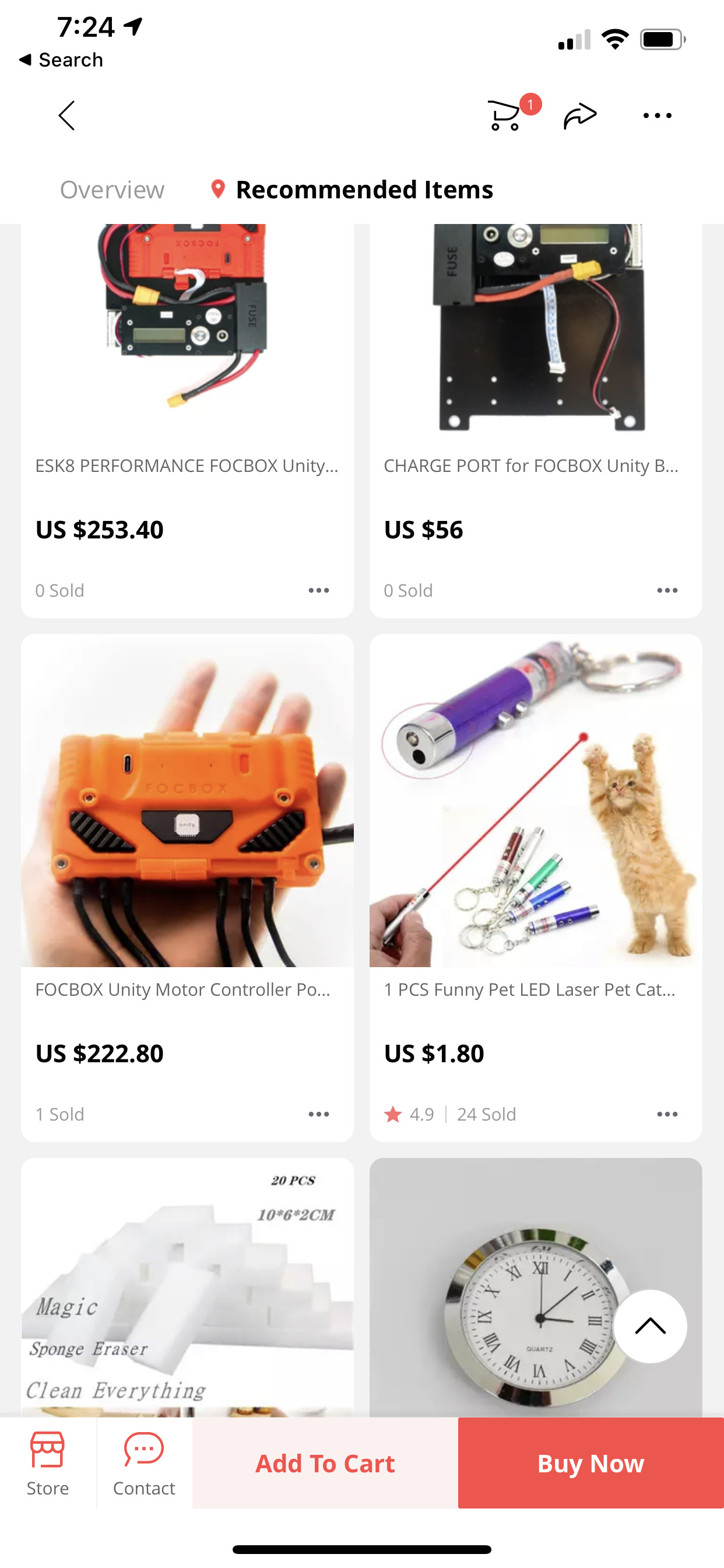Open the shopping cart
Image resolution: width=724 pixels, height=1568 pixels.
point(505,115)
